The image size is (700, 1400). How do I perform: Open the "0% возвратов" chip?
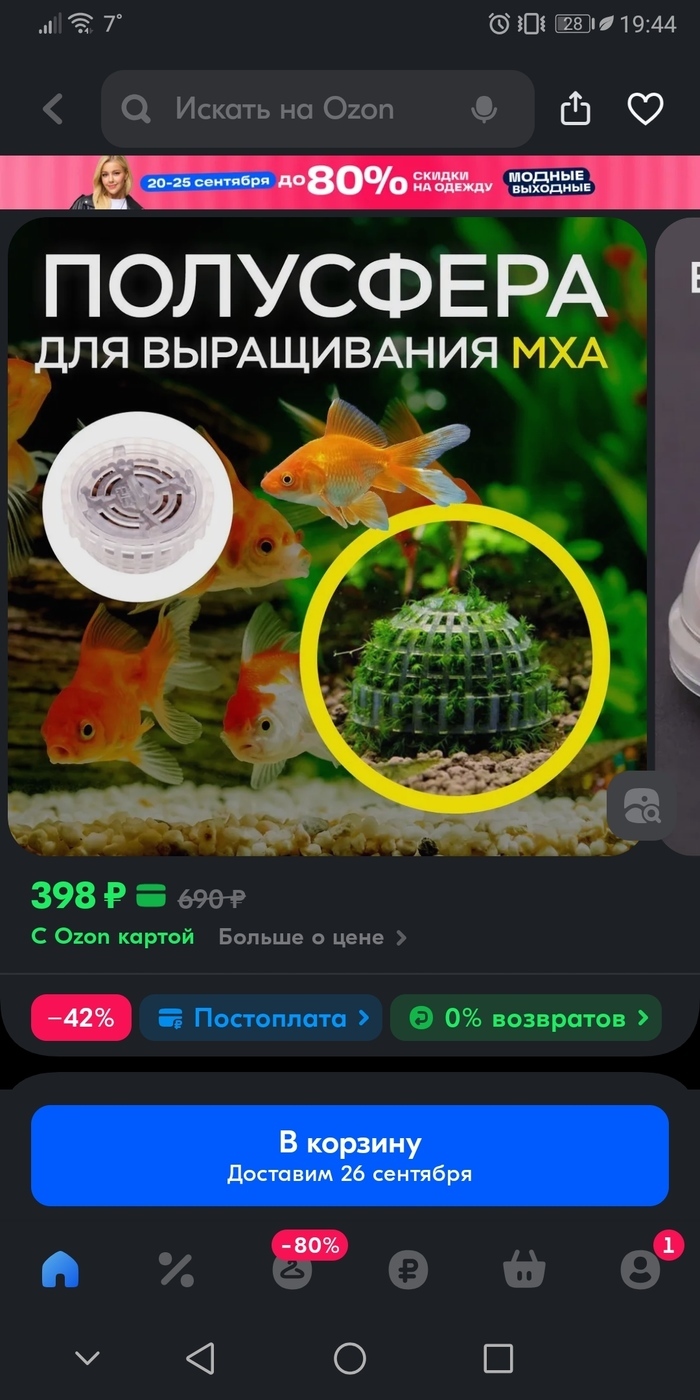tap(526, 1018)
